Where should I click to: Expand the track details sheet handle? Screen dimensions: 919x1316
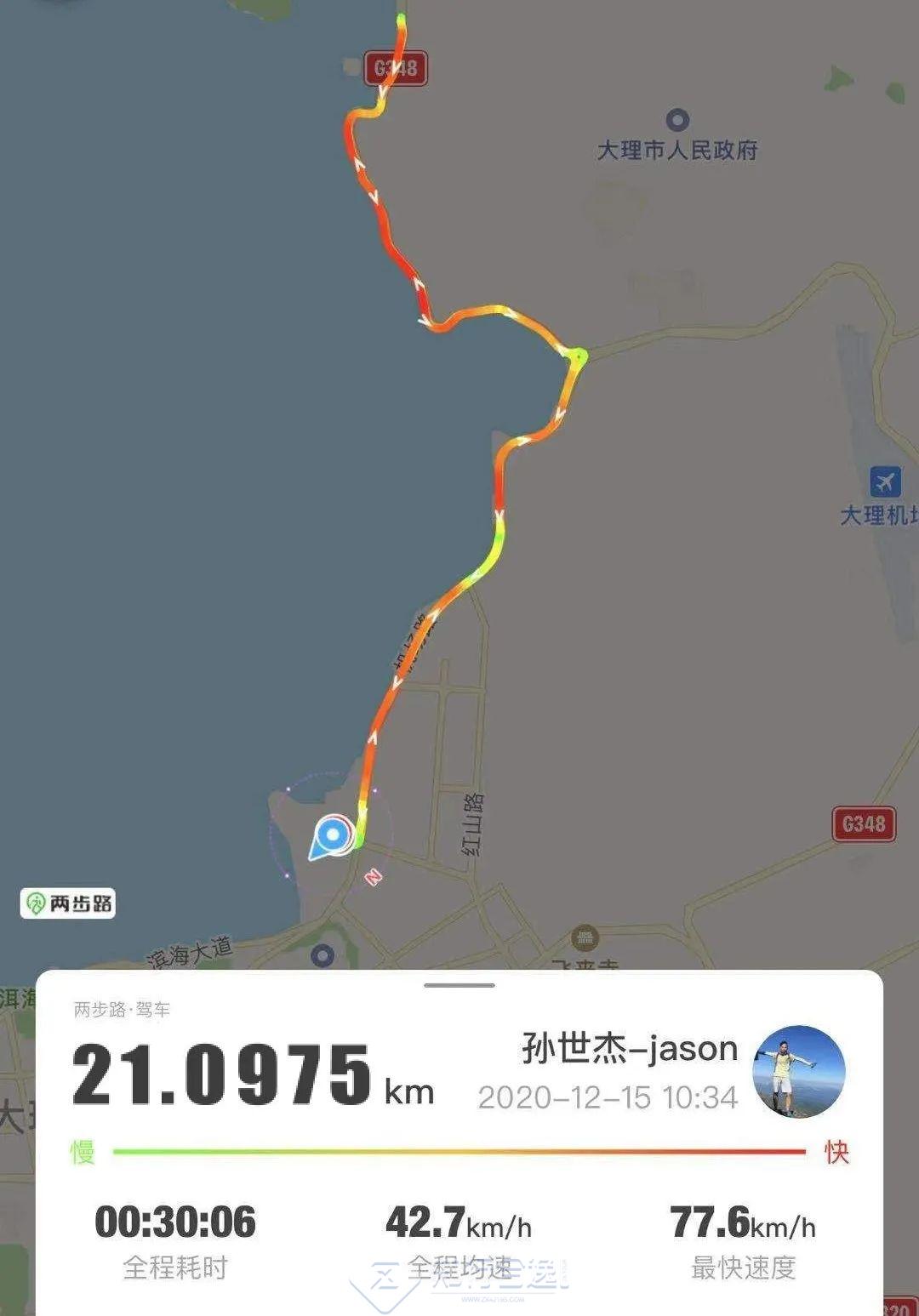click(459, 985)
